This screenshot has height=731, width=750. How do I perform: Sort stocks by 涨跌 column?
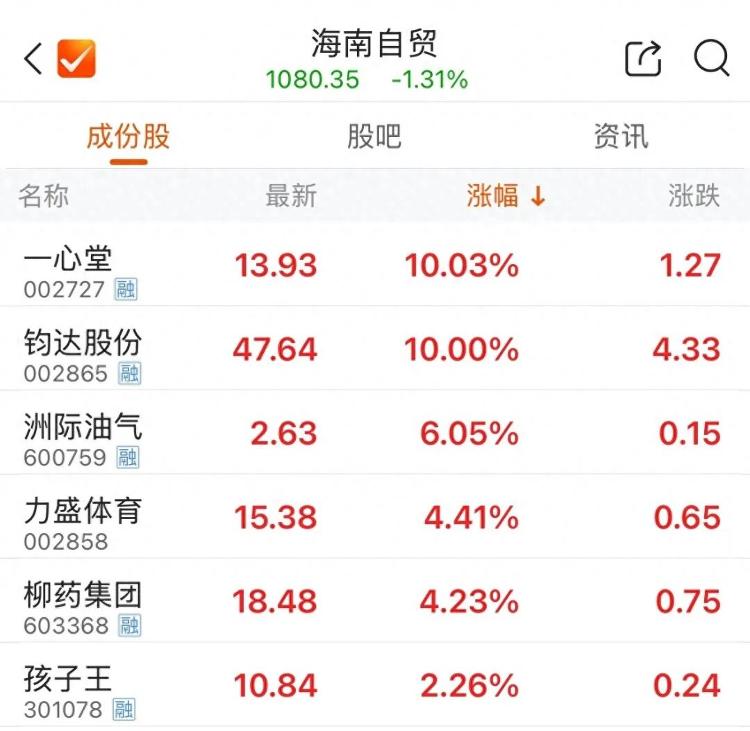click(694, 196)
